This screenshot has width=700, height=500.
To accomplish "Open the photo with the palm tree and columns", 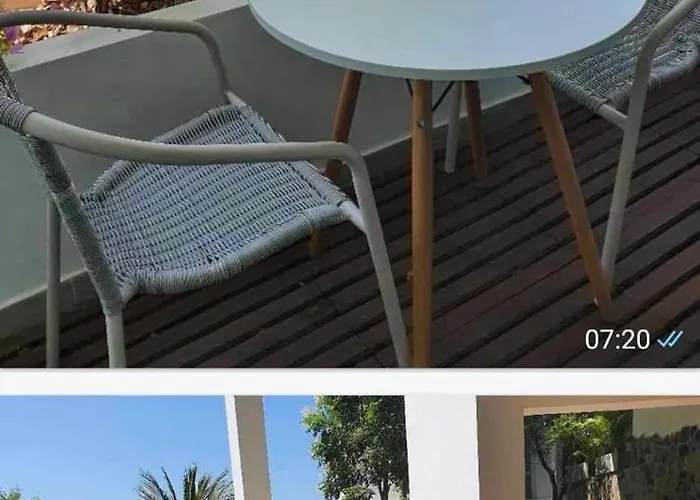I will click(x=350, y=450).
